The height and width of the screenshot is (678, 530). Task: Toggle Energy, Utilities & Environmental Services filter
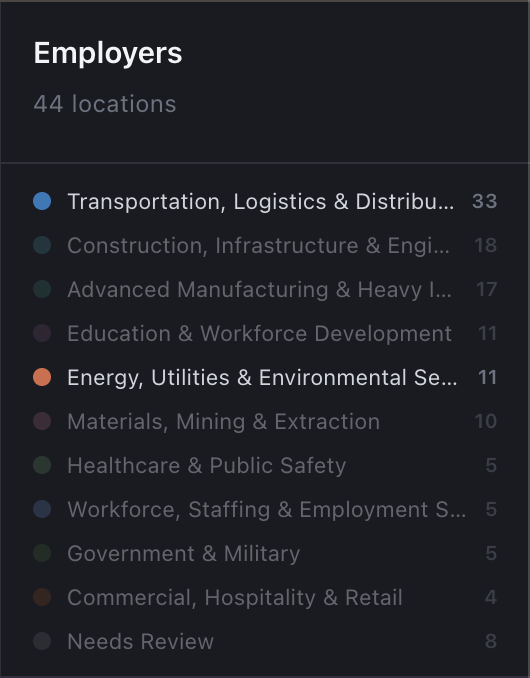(x=265, y=377)
